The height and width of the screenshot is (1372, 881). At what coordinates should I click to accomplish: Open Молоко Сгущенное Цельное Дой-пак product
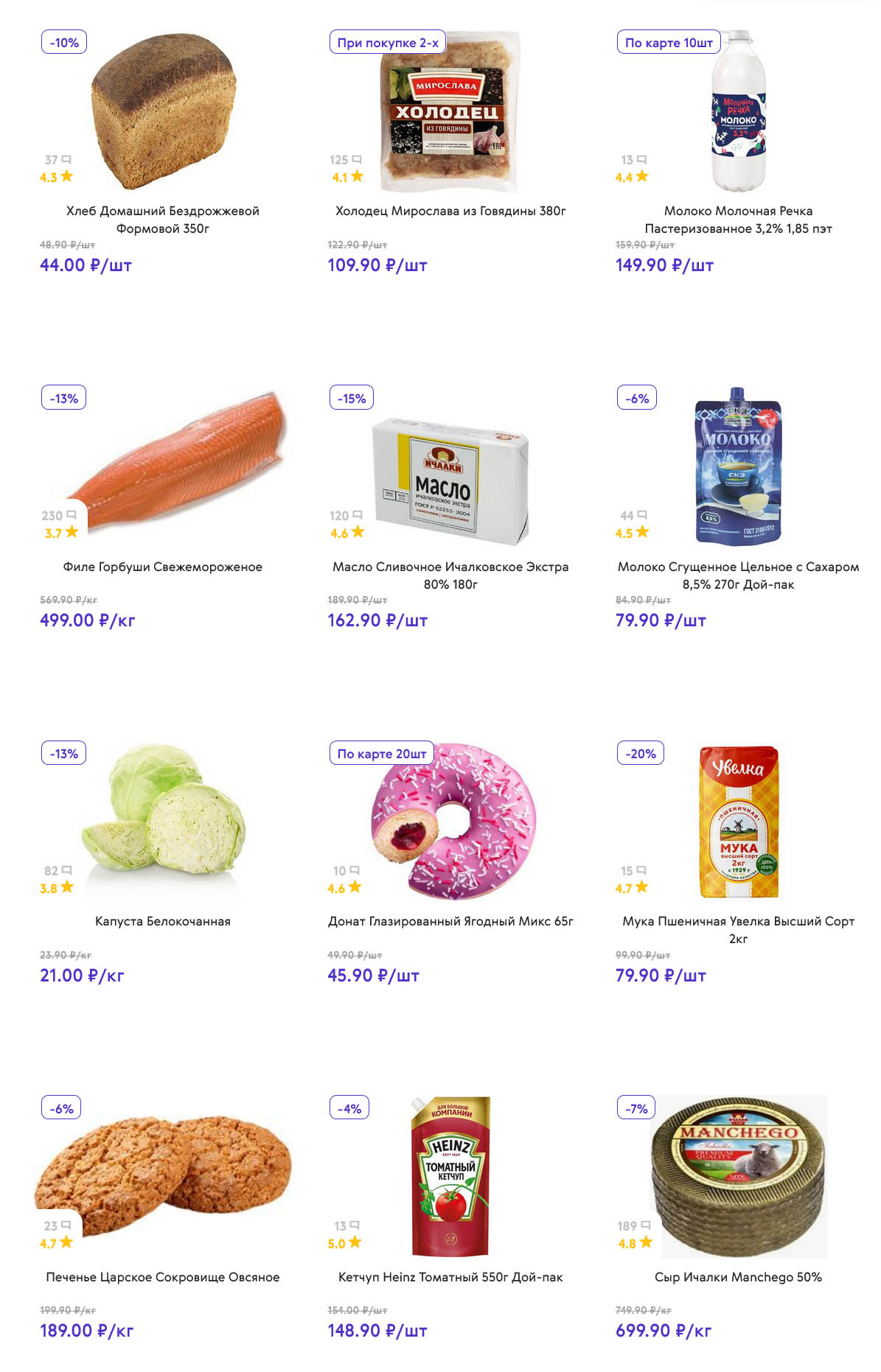[738, 575]
